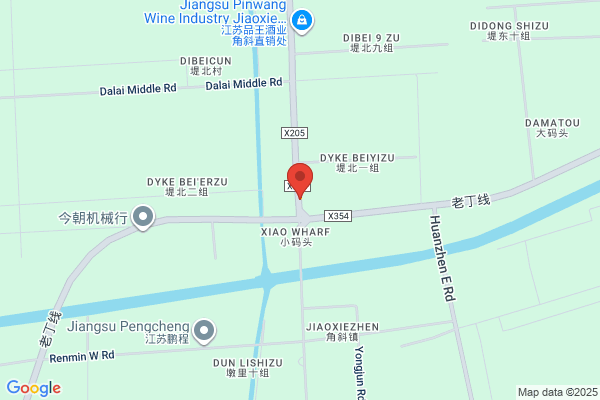Tap the red location pin near X205
The height and width of the screenshot is (400, 600).
point(300,181)
